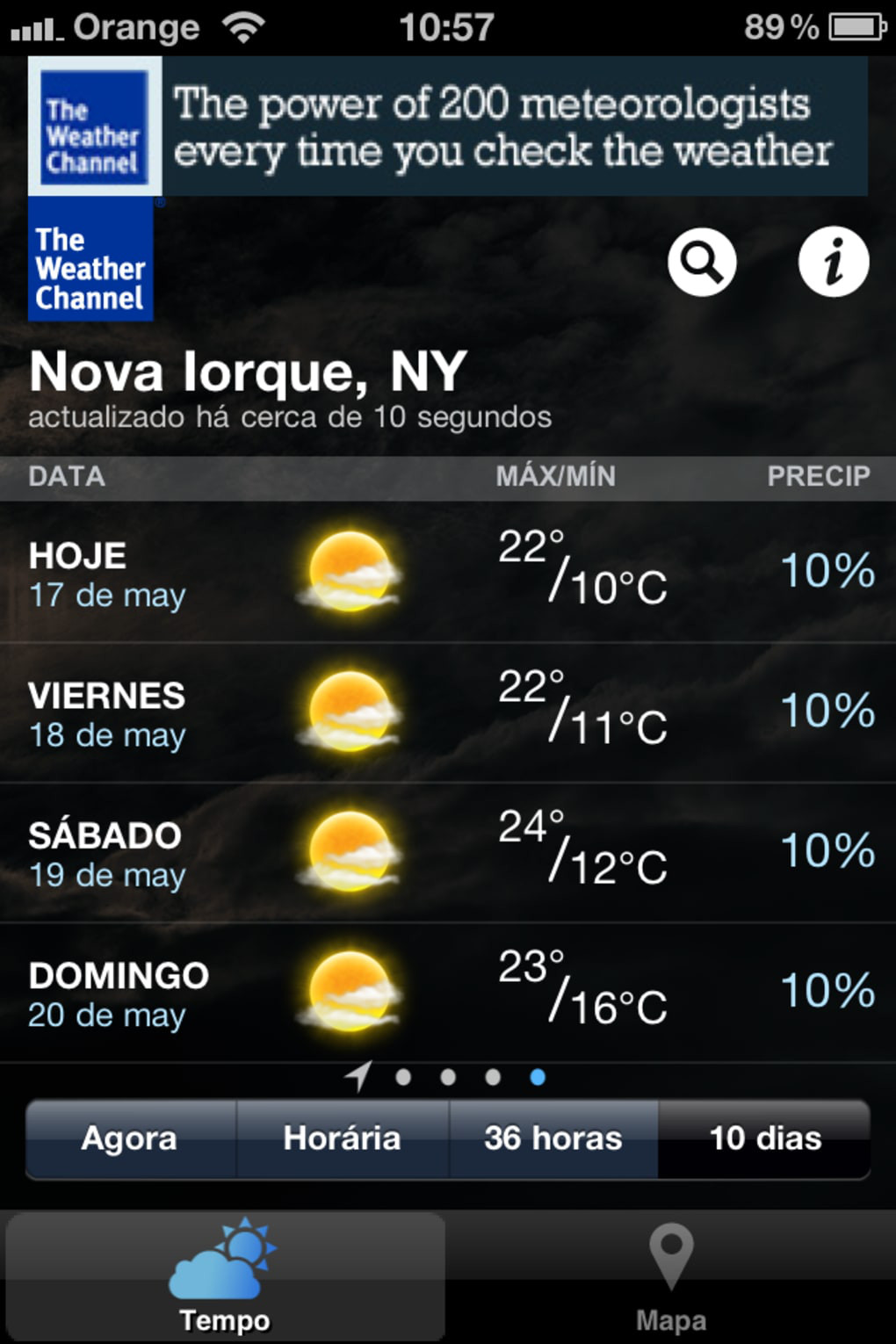
Task: Open the SÁBADO 19 de may forecast
Action: click(x=448, y=852)
